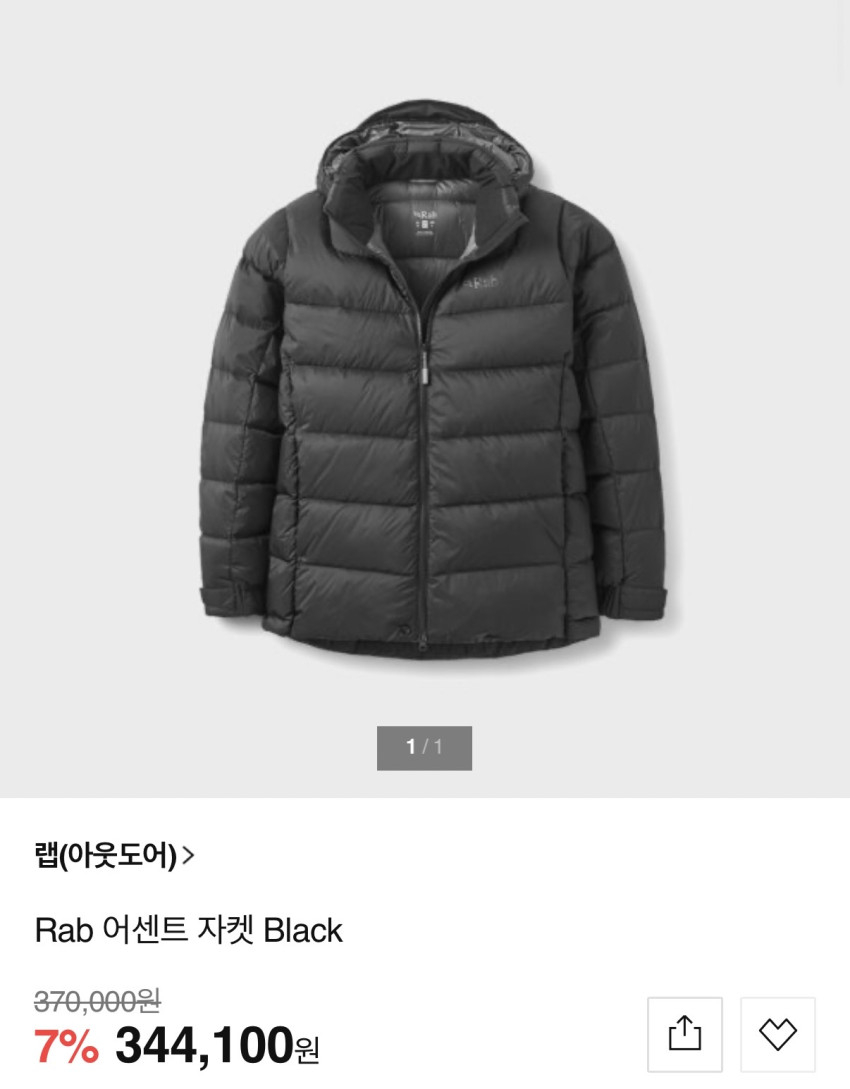This screenshot has height=1089, width=850.
Task: Add the jacket to wishlist with heart icon
Action: [x=778, y=1034]
